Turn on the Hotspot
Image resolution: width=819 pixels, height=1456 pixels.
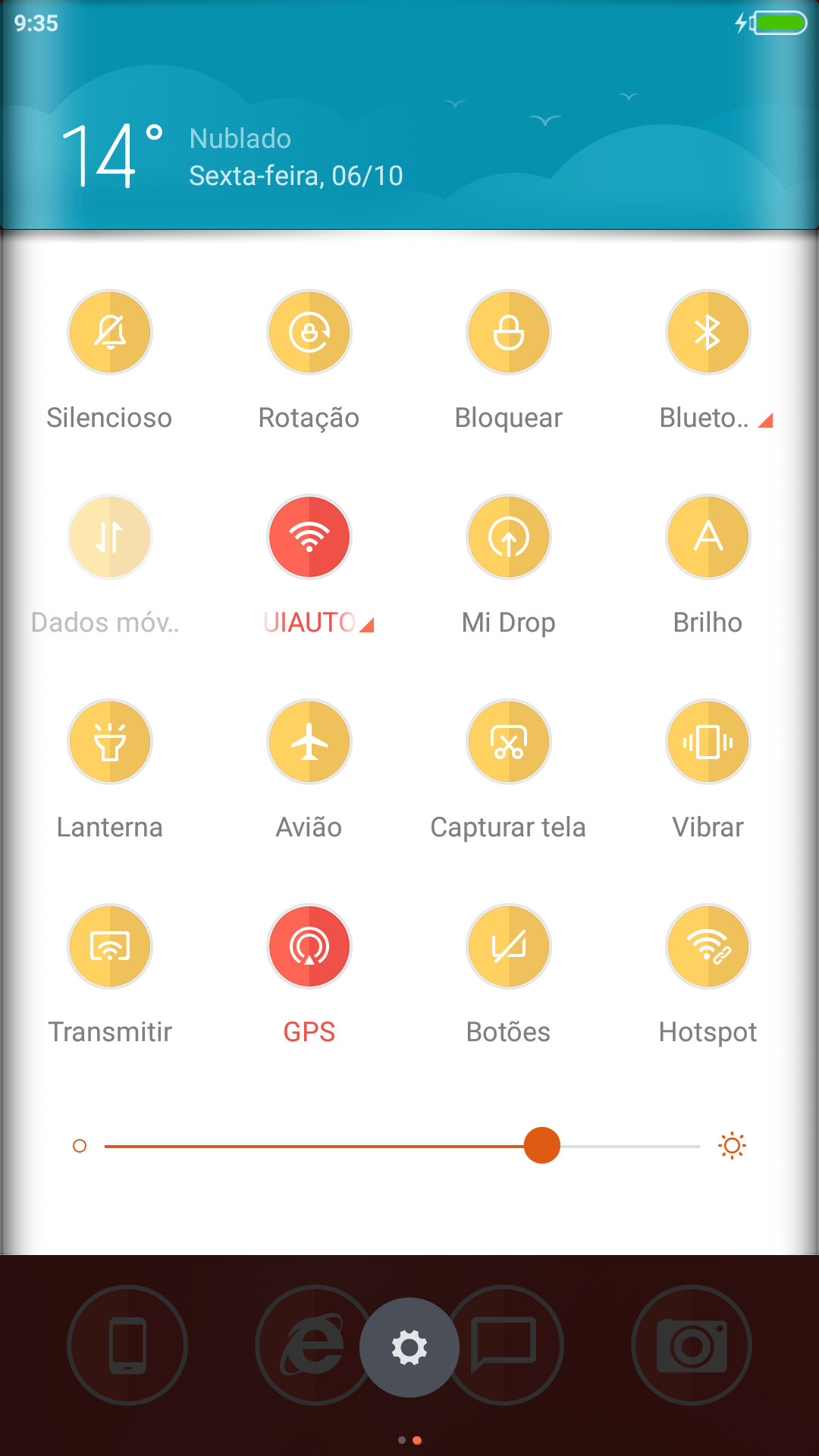tap(708, 946)
